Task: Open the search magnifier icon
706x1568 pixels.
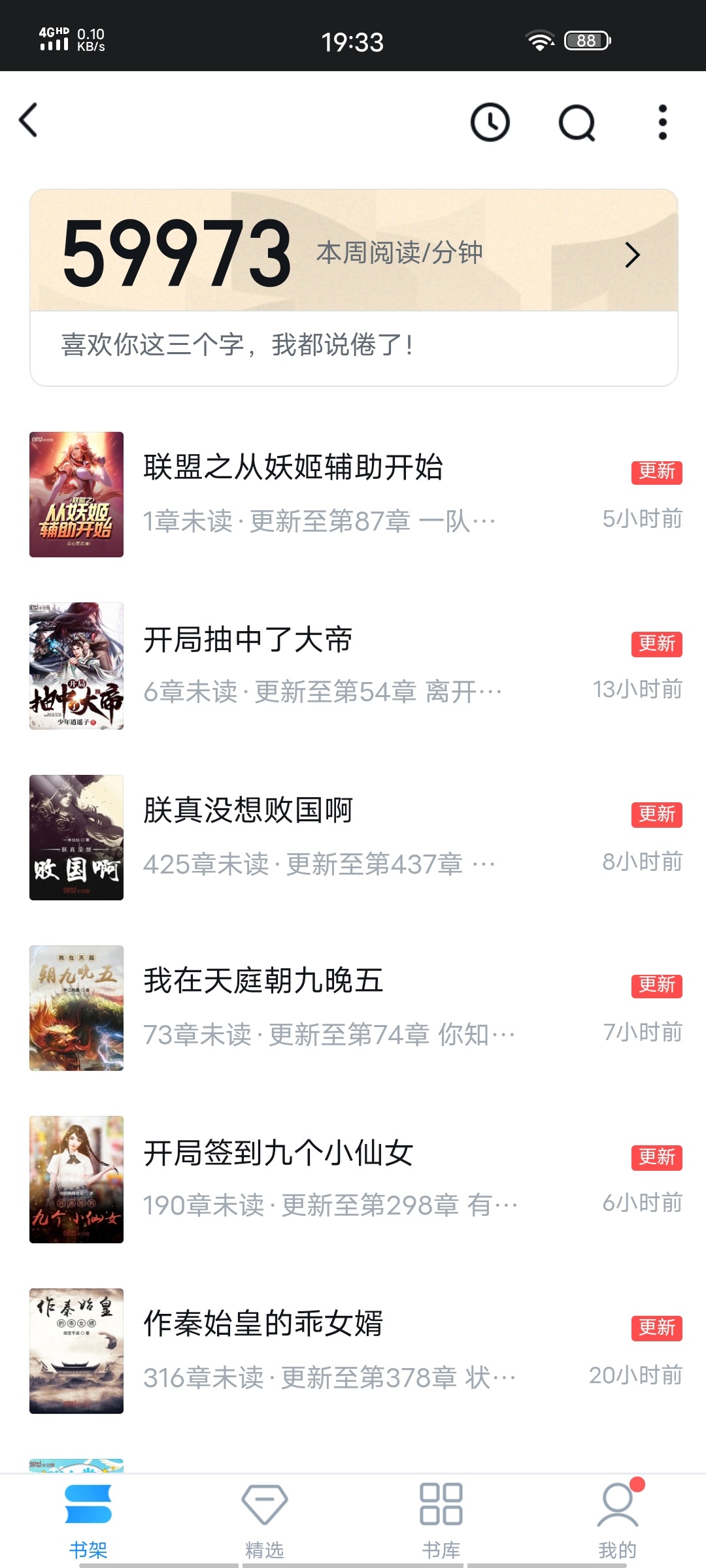Action: tap(577, 122)
